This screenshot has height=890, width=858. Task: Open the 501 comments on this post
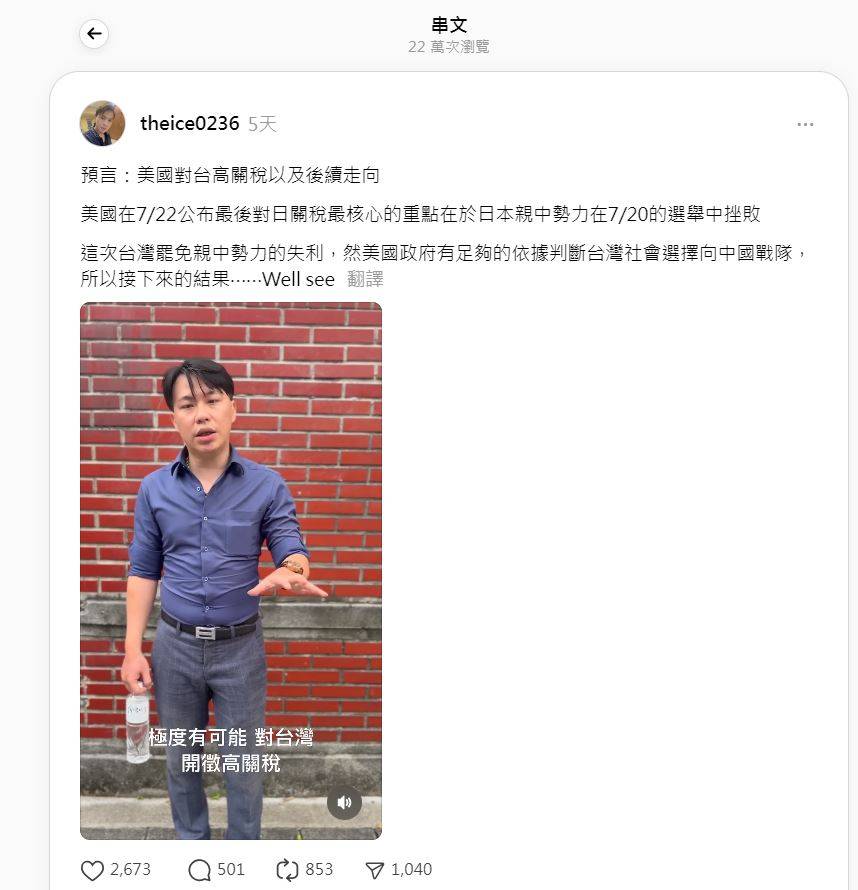pyautogui.click(x=199, y=870)
